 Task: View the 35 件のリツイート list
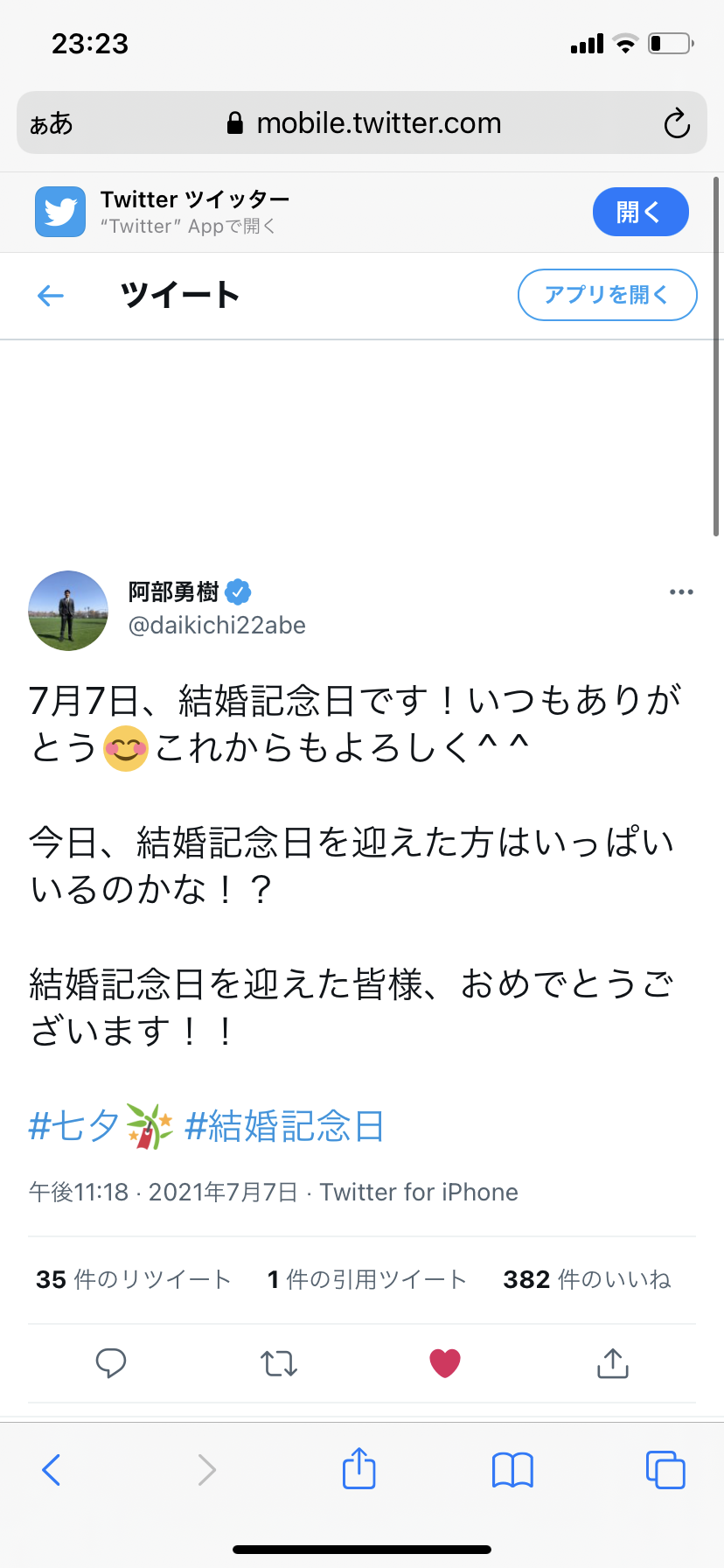click(133, 1279)
